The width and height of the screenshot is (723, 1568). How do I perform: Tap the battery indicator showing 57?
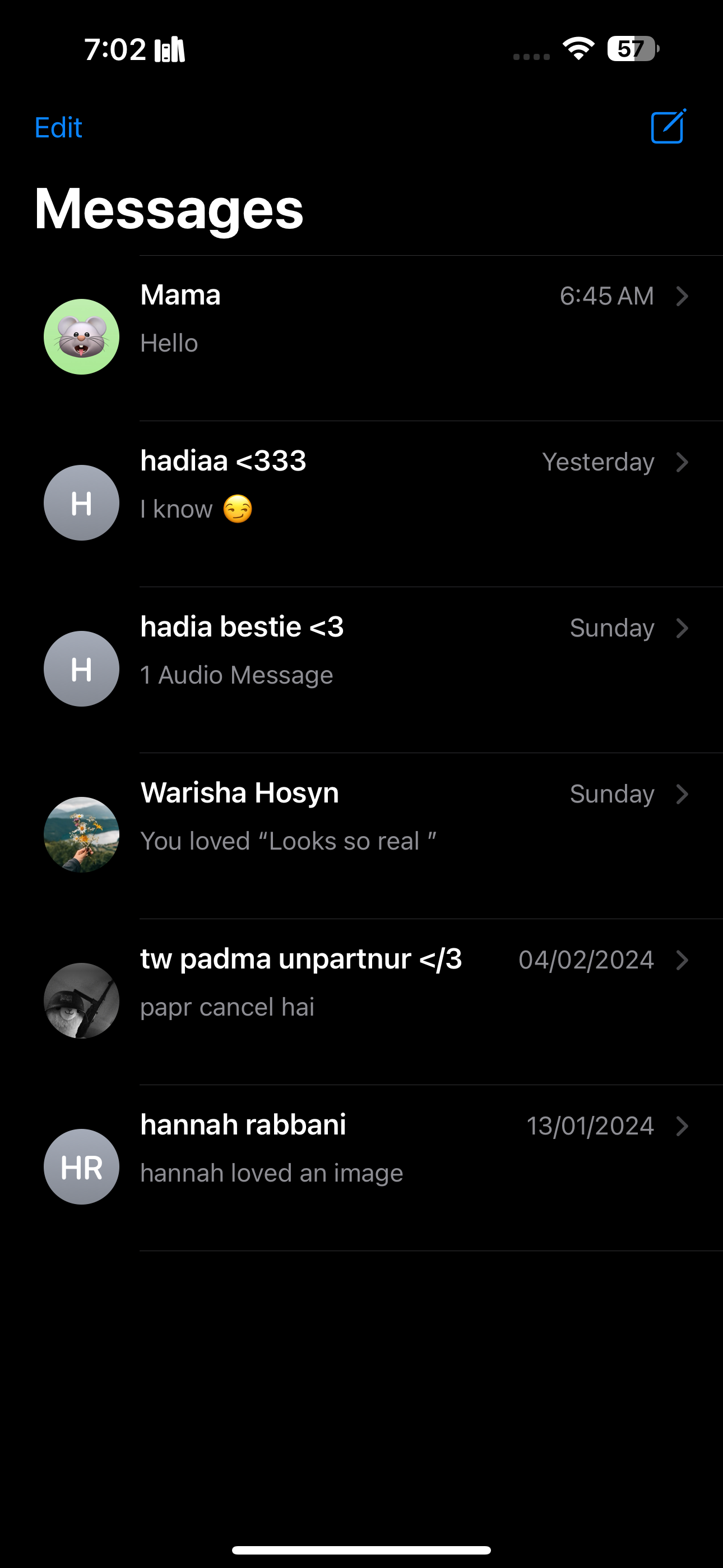coord(631,50)
